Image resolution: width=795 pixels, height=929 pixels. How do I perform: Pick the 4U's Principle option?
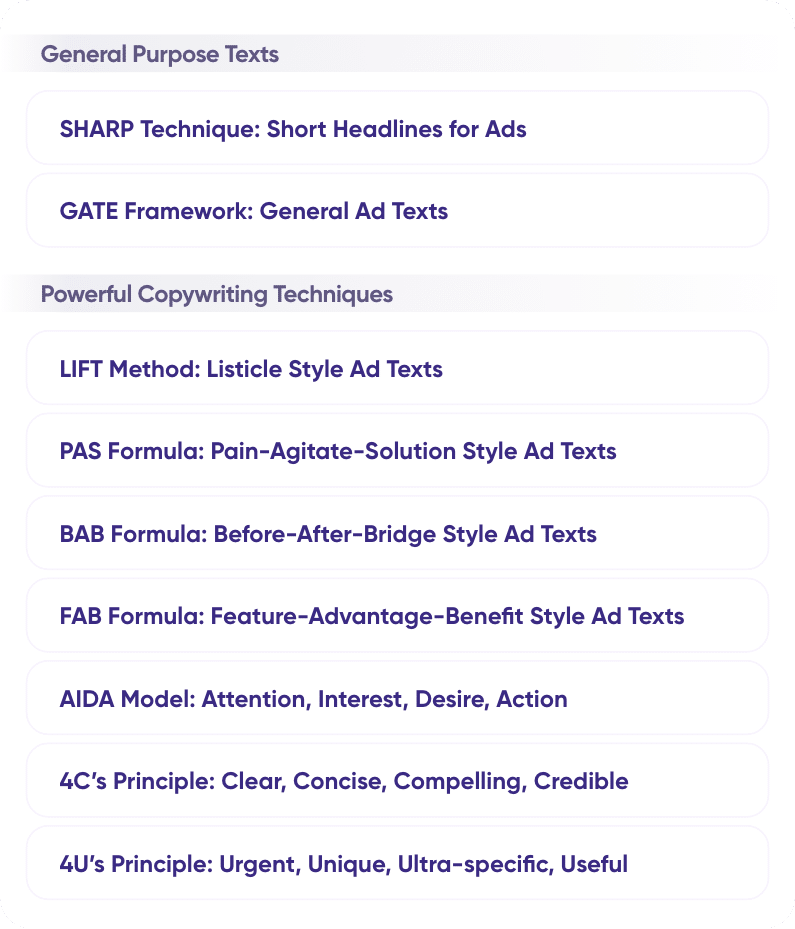tap(397, 863)
